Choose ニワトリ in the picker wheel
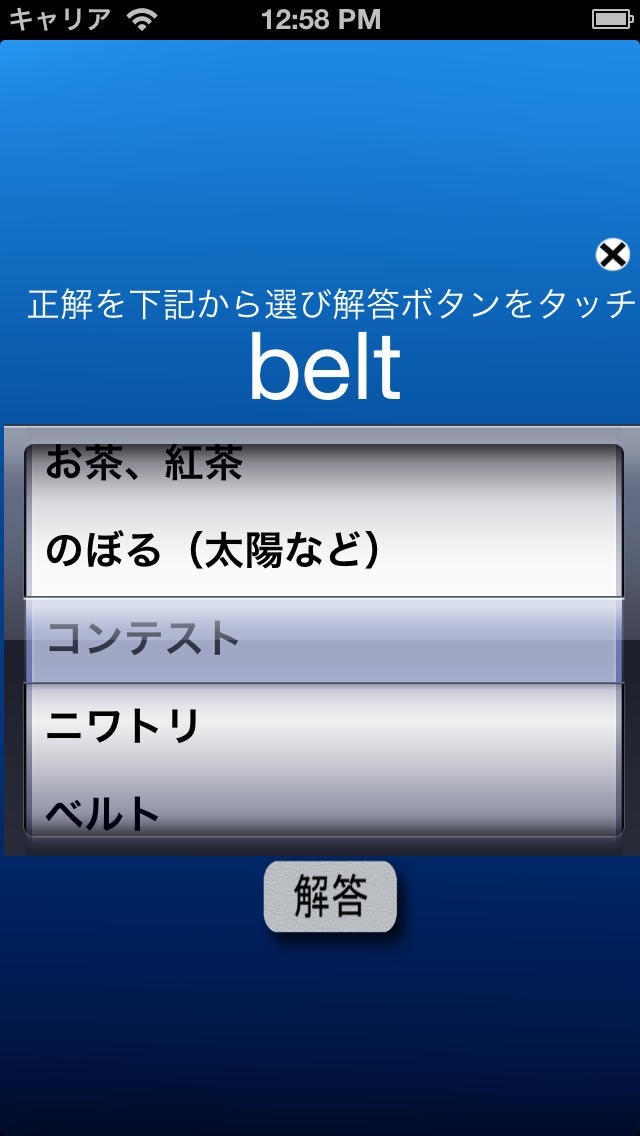Screen dimensions: 640x1136 pyautogui.click(x=122, y=727)
